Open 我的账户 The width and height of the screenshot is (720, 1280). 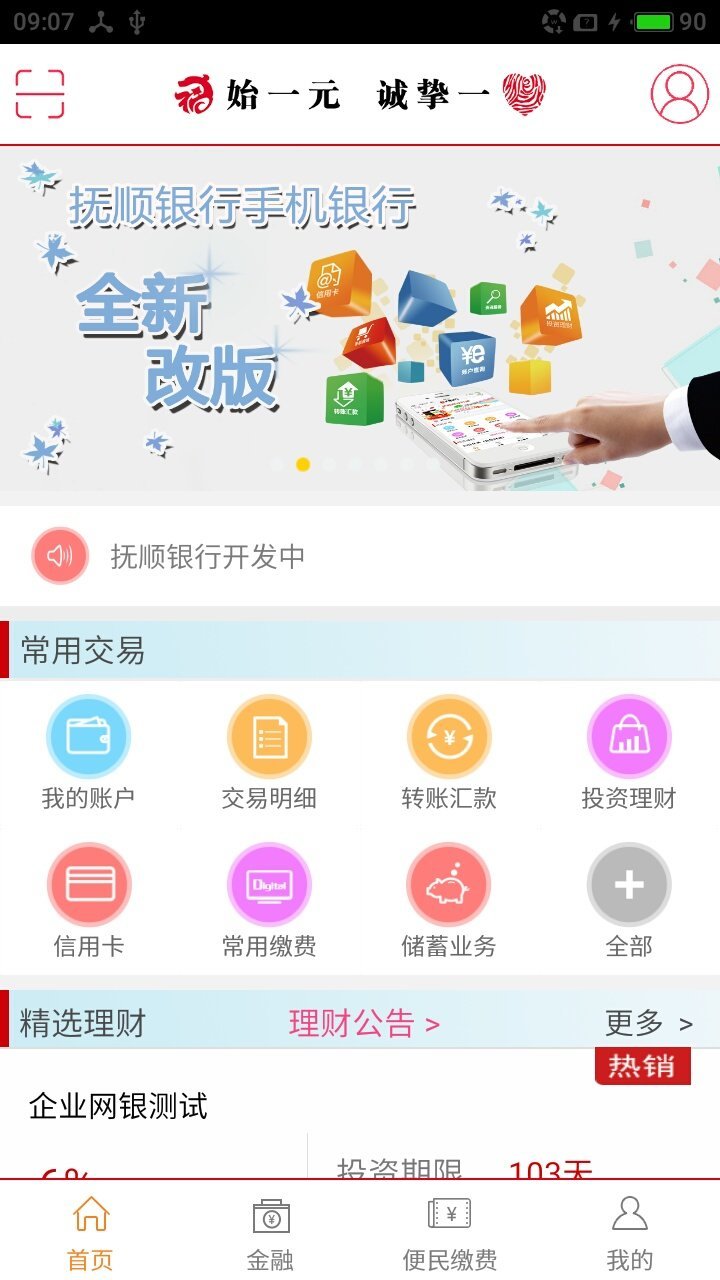pos(88,753)
